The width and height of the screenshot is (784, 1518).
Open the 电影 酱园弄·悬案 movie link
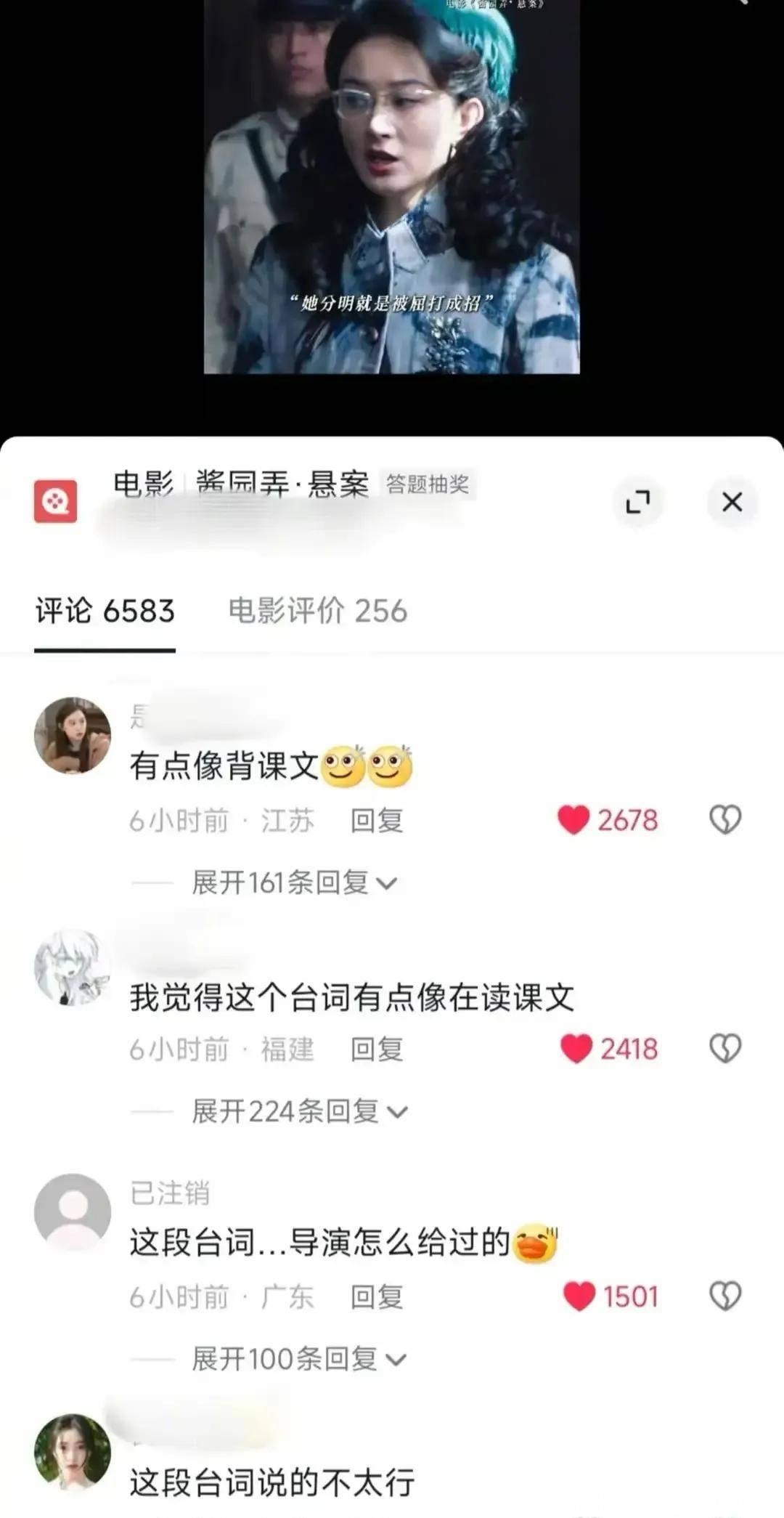[x=240, y=484]
